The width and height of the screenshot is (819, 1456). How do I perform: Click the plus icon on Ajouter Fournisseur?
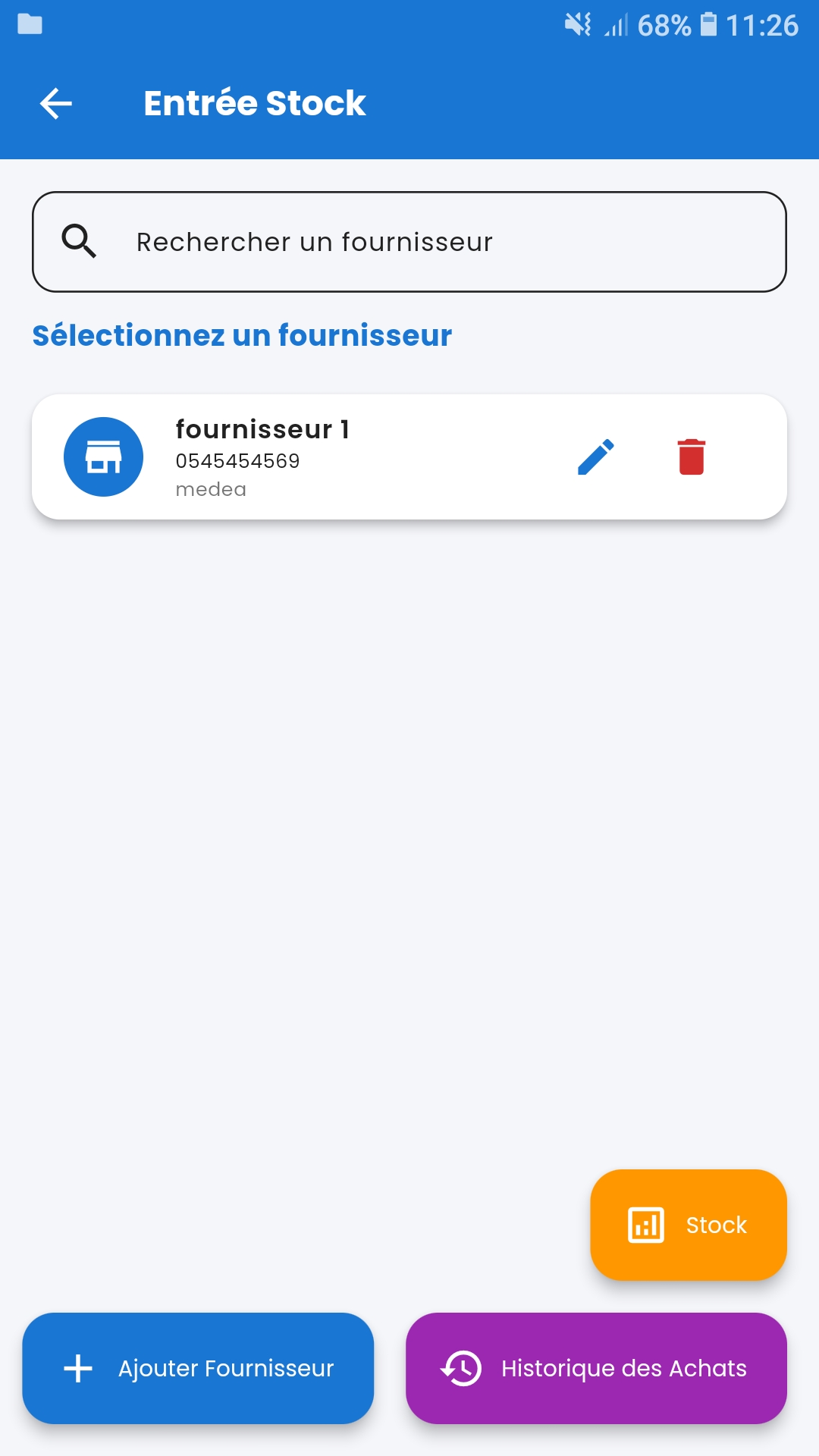pos(78,1368)
